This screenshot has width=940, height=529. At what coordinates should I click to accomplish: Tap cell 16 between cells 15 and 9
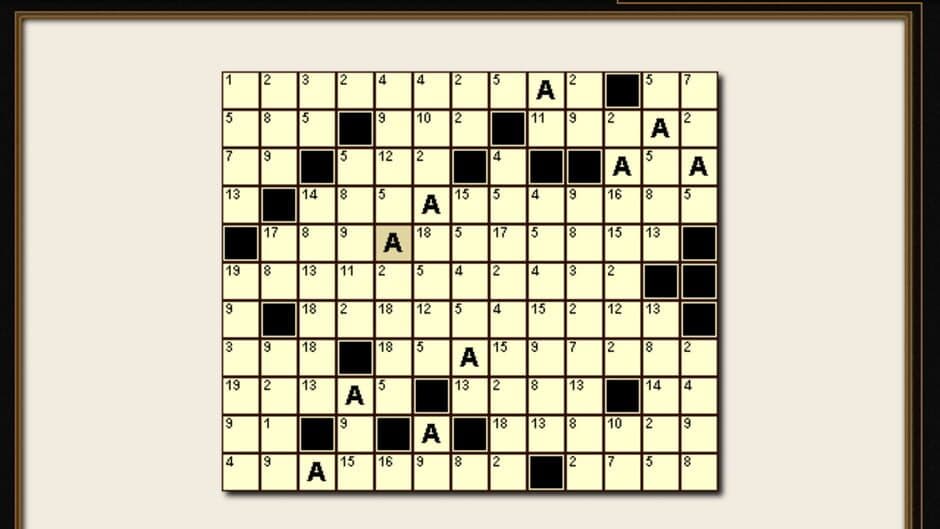click(x=393, y=471)
